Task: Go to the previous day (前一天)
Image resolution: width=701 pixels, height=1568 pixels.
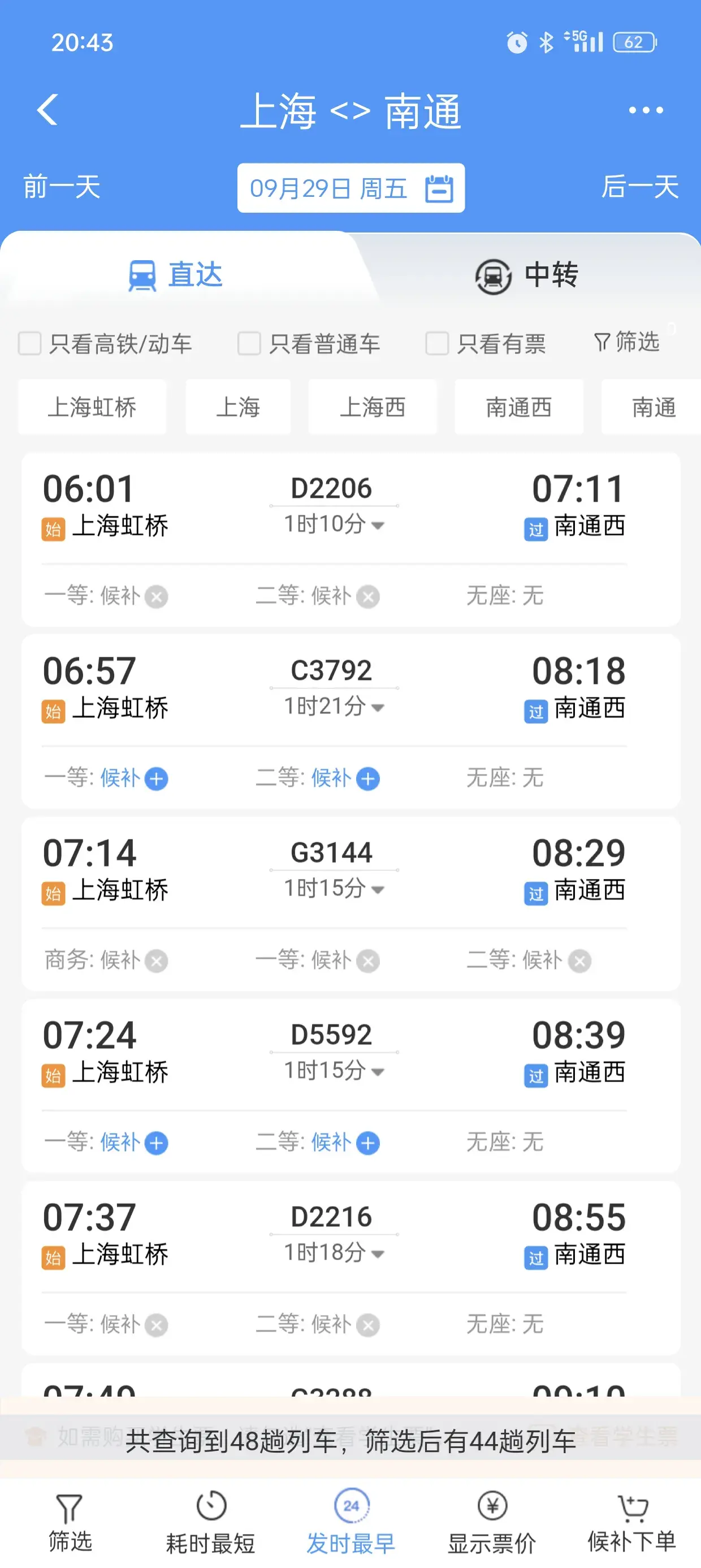Action: (x=62, y=187)
